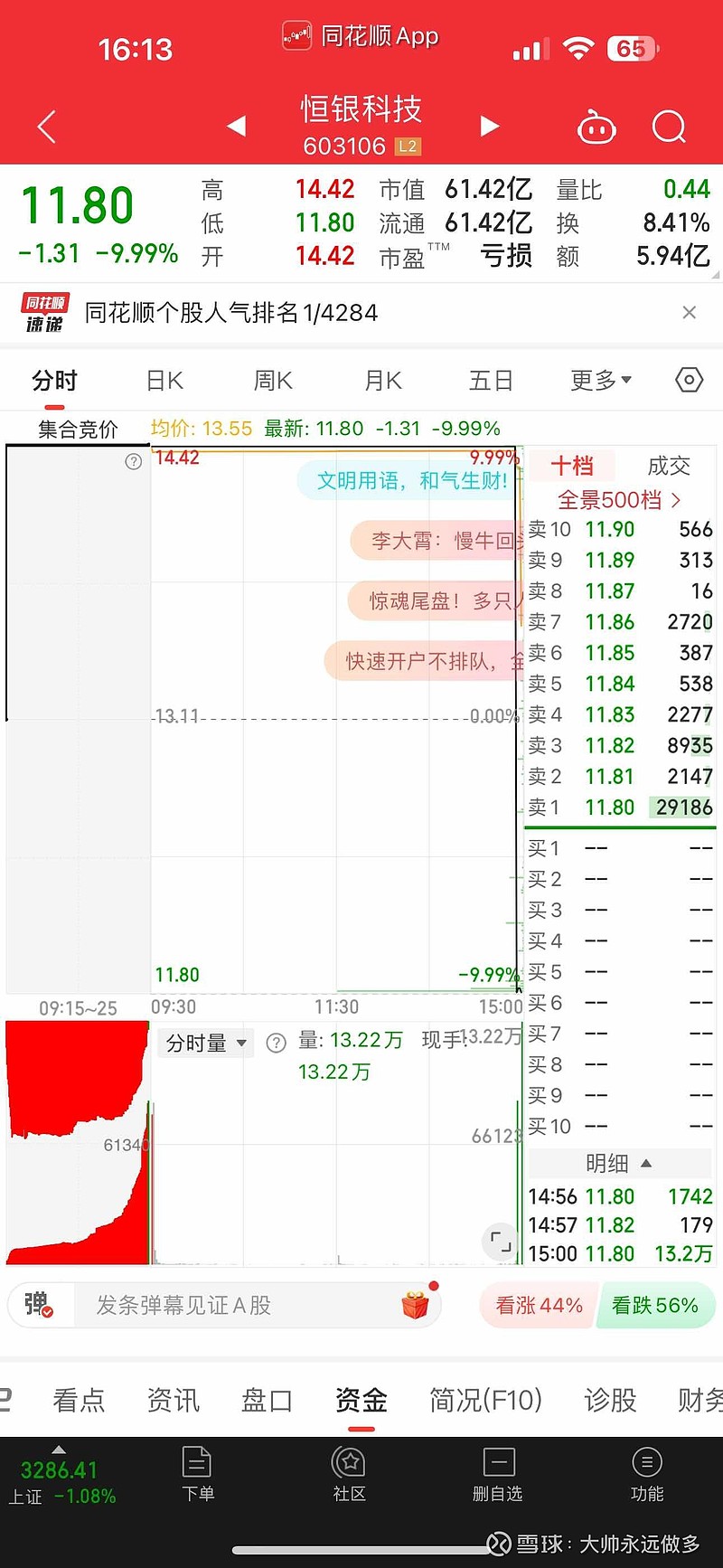Tap the red gift box icon
The image size is (723, 1568).
coord(415,1305)
